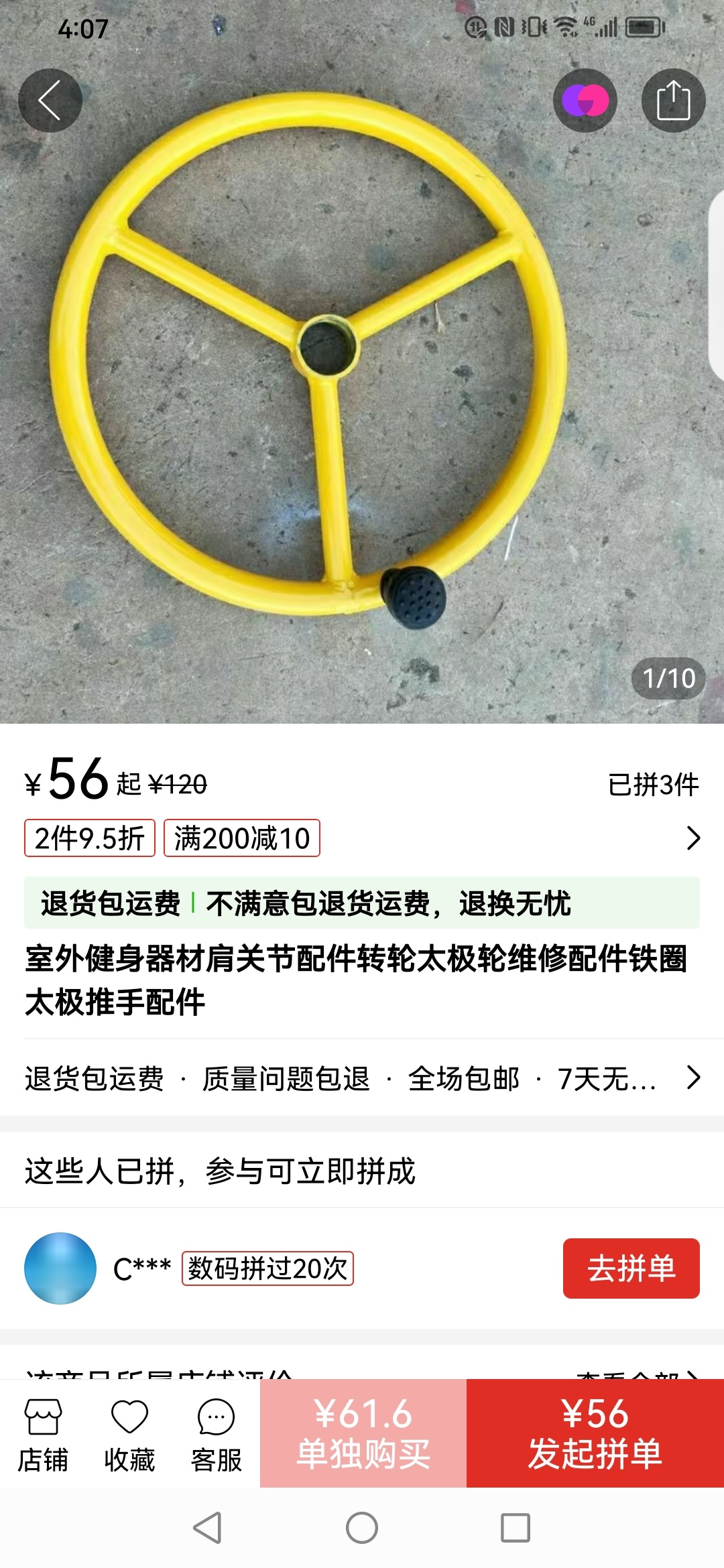Share this product listing

click(x=673, y=101)
